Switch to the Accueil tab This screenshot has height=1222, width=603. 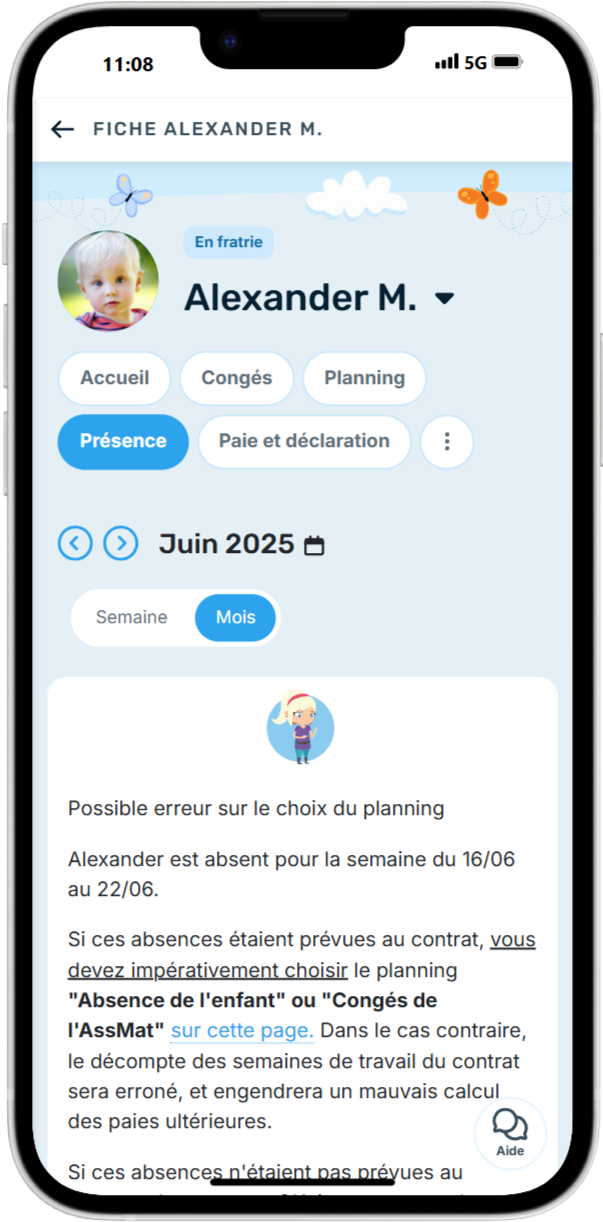114,378
